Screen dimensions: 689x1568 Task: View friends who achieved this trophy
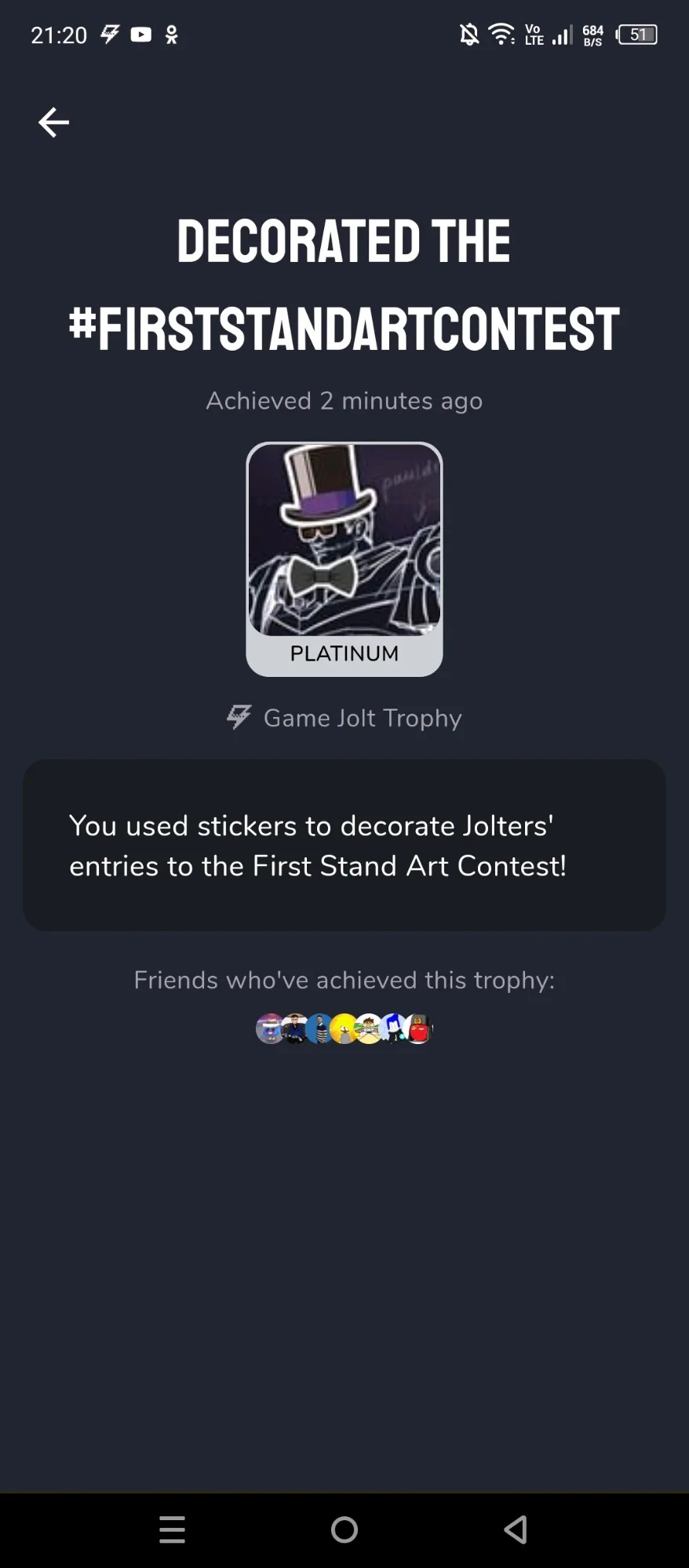[344, 1028]
